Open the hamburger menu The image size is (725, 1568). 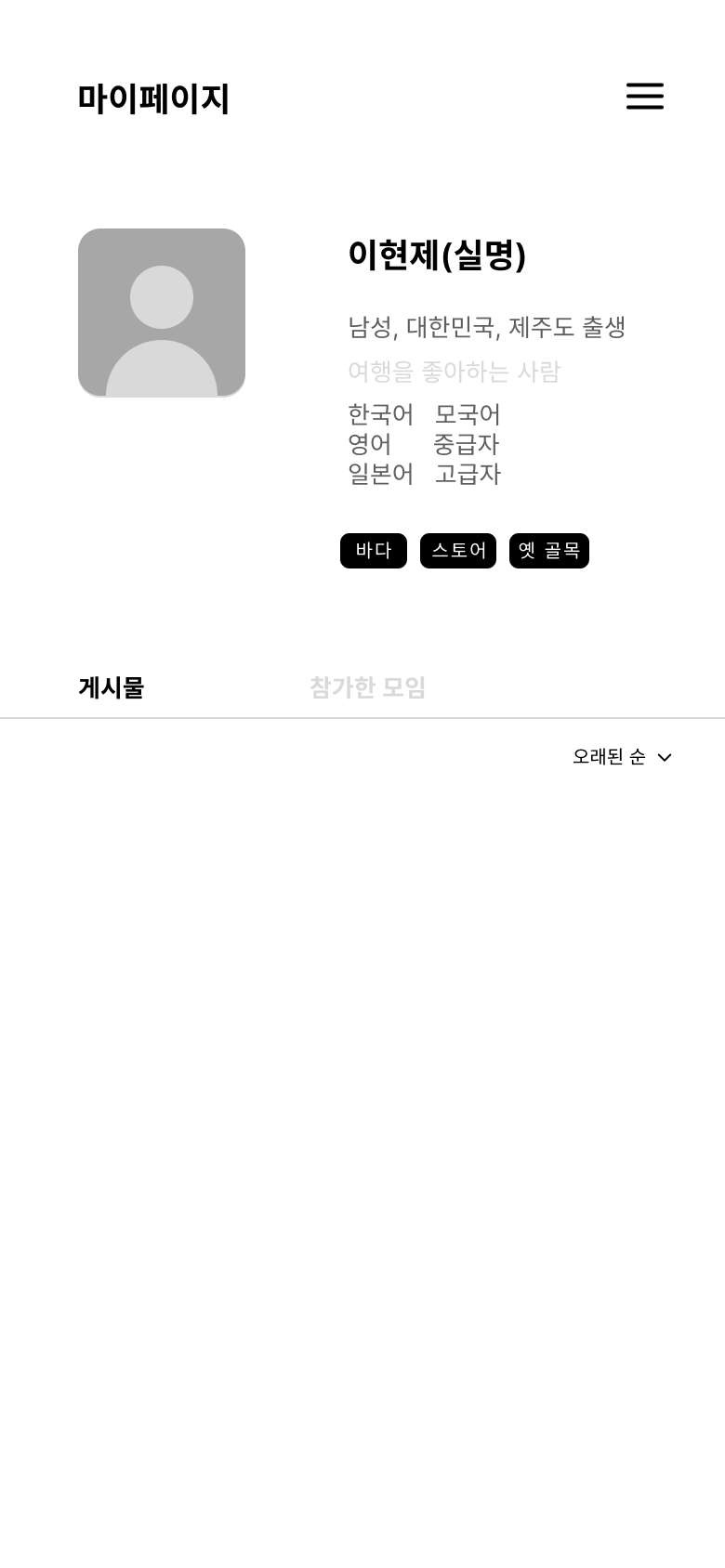tap(644, 97)
